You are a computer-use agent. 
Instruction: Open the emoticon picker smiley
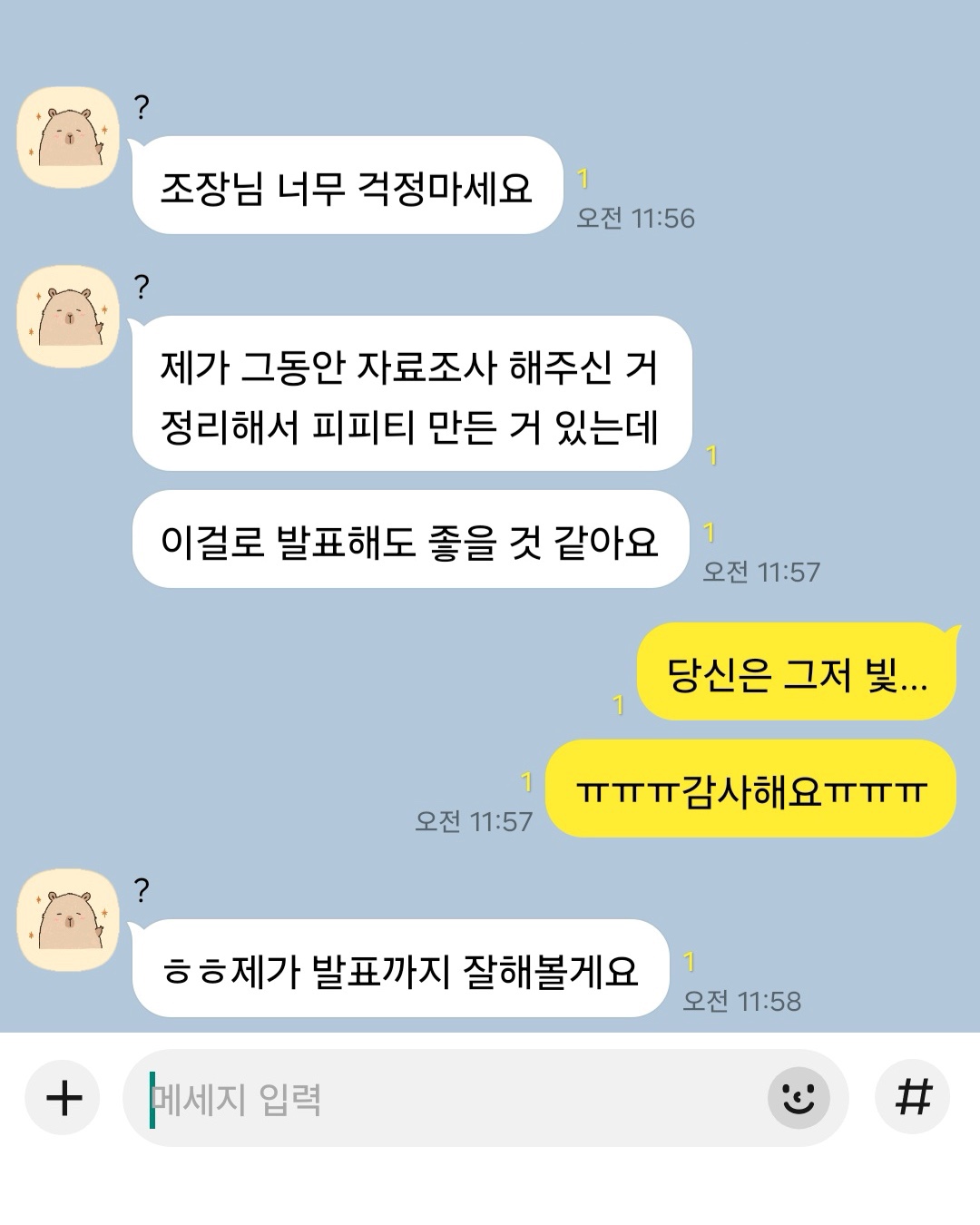(799, 1098)
